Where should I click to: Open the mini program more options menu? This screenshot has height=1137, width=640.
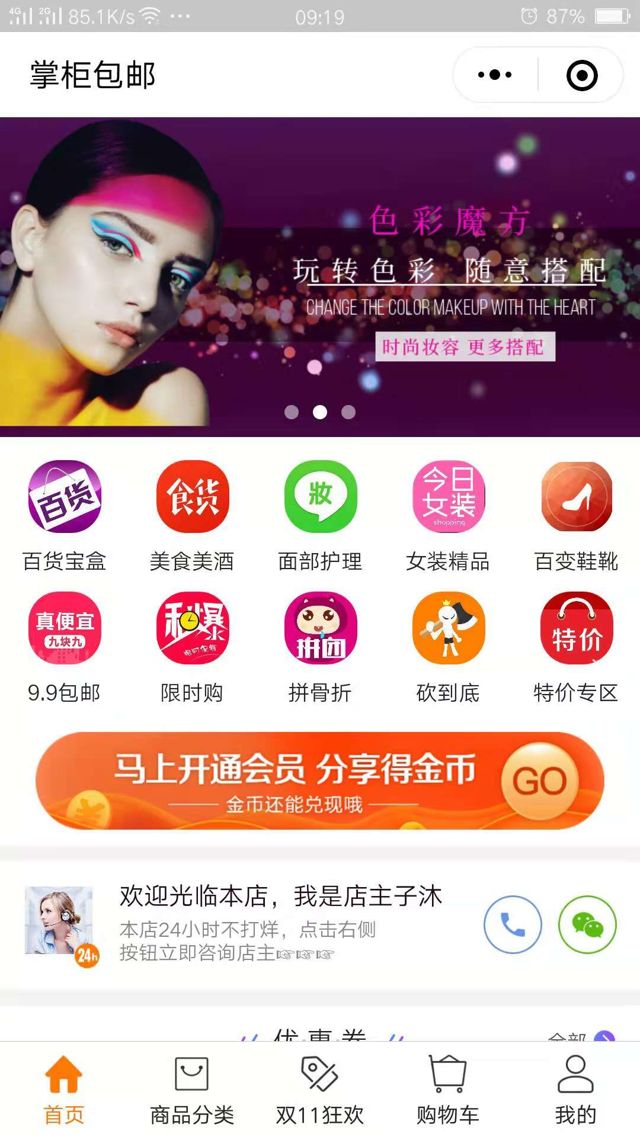pos(495,75)
